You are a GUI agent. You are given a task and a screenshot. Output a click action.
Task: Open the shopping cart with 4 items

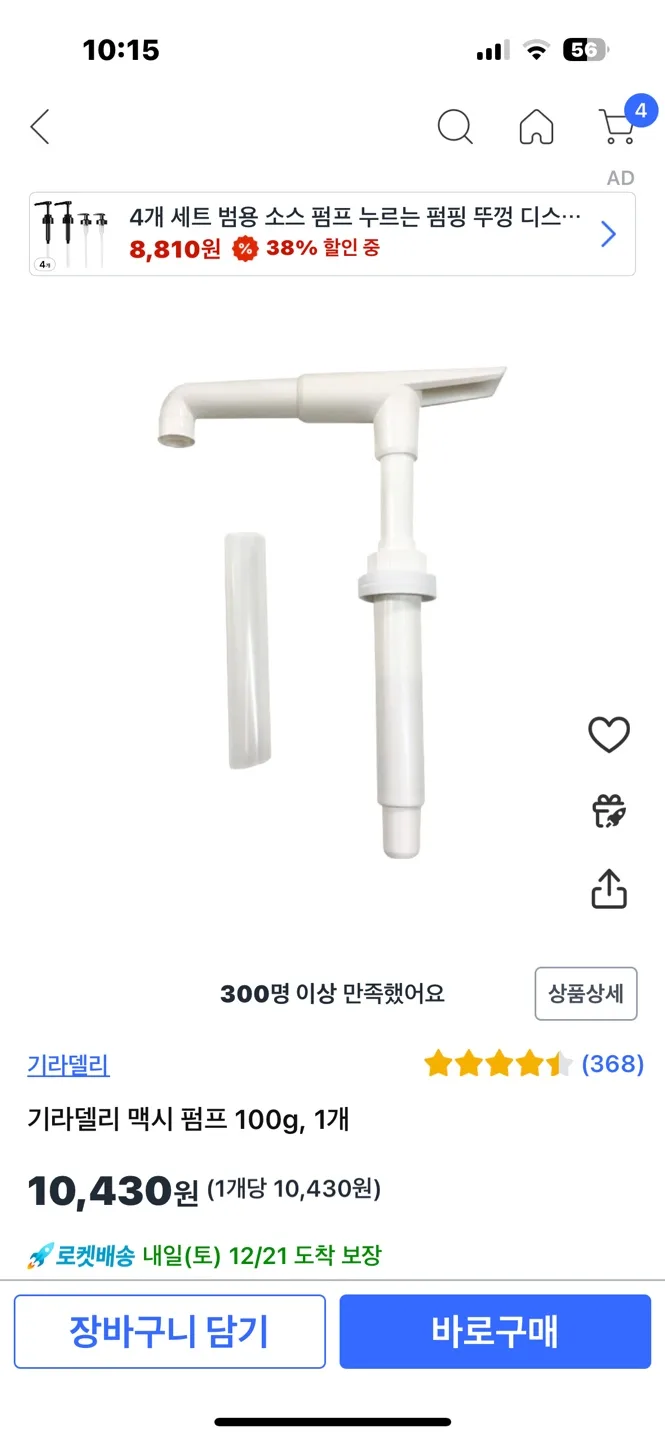[619, 127]
